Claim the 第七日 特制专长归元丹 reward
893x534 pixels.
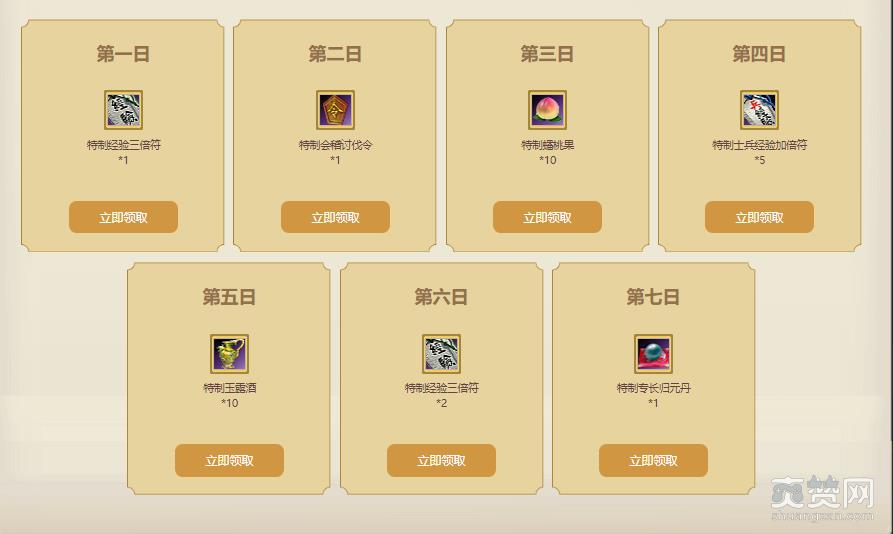click(653, 461)
